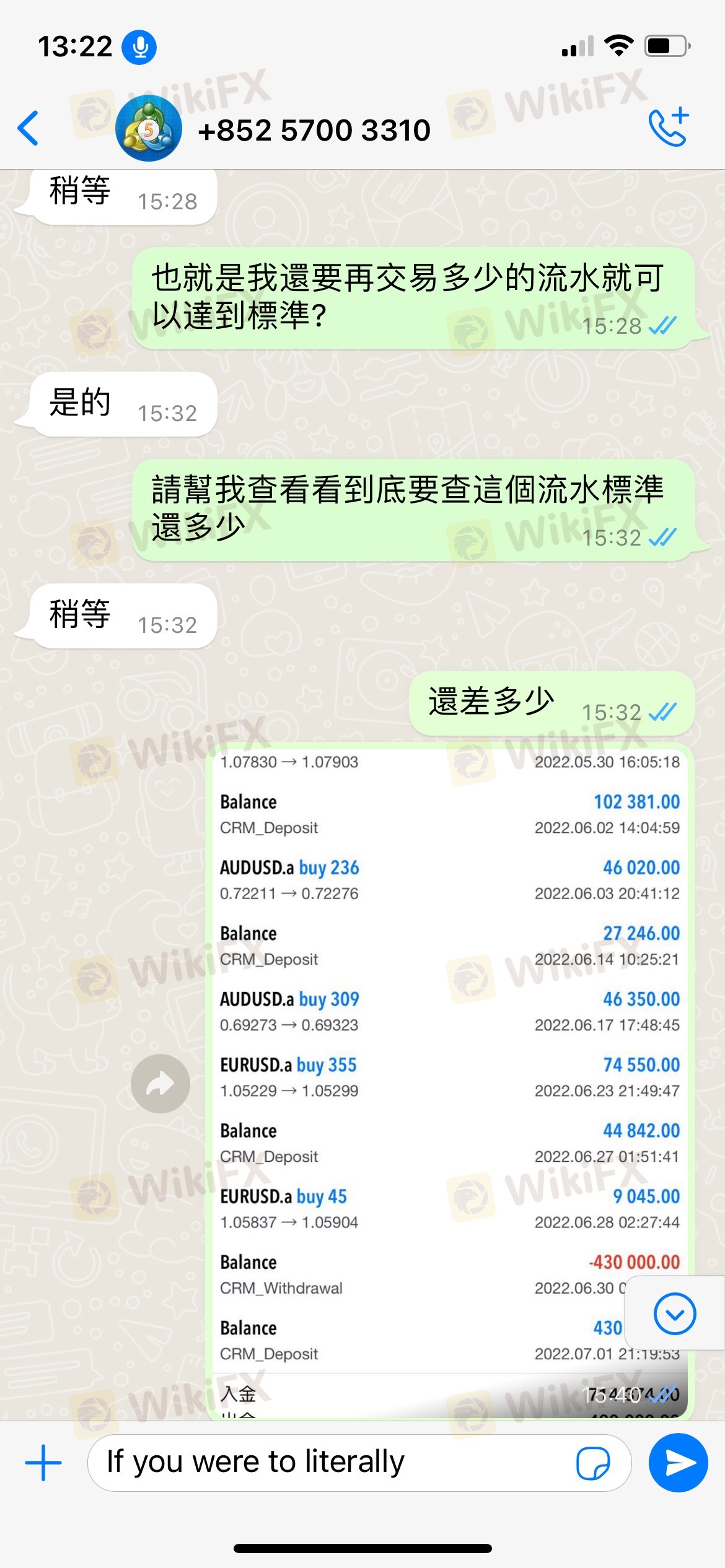Send the typed message
725x1568 pixels.
point(678,1463)
